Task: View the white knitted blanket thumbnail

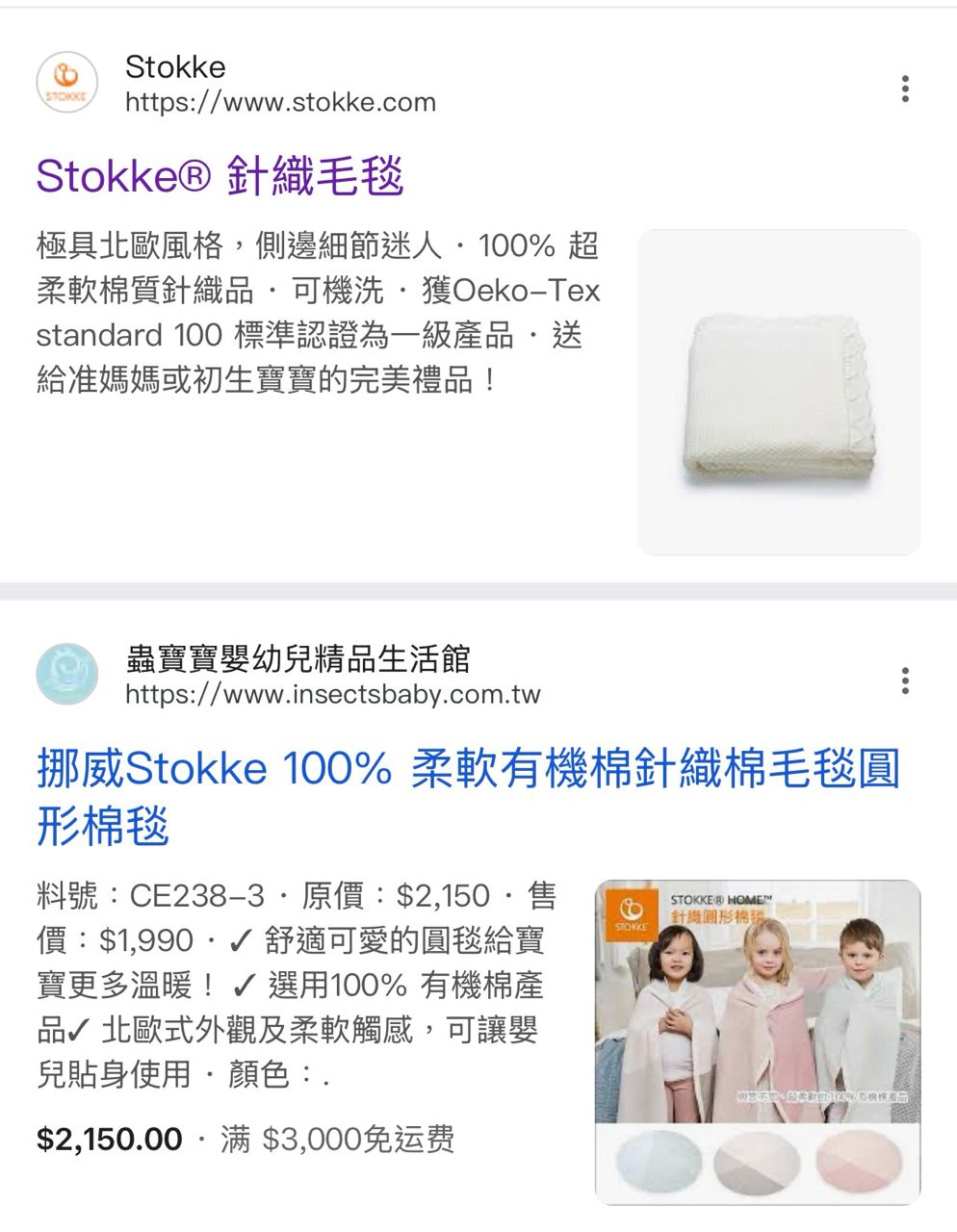Action: tap(779, 392)
